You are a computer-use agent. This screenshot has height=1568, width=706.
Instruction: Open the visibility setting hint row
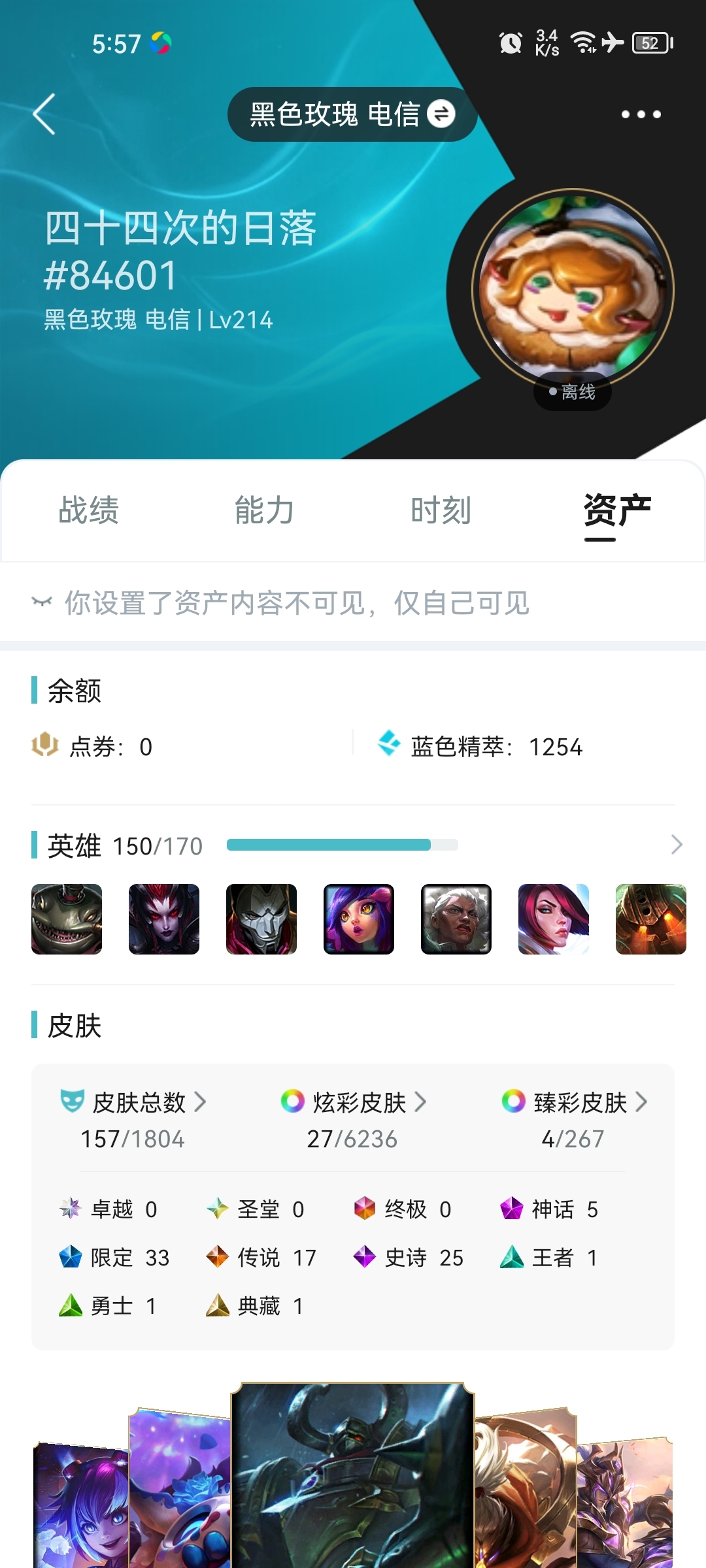(353, 602)
